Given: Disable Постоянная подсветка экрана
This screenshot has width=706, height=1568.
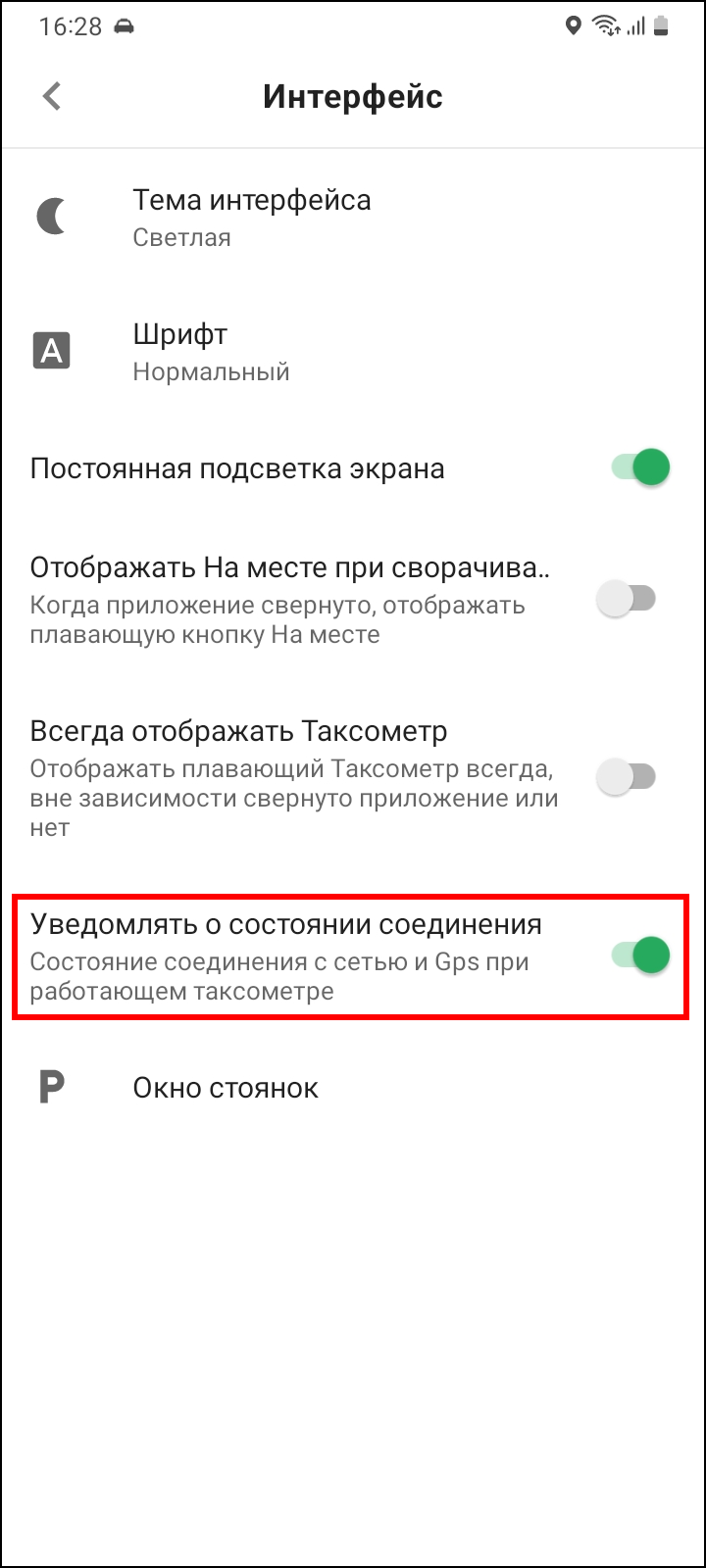Looking at the screenshot, I should pyautogui.click(x=640, y=467).
